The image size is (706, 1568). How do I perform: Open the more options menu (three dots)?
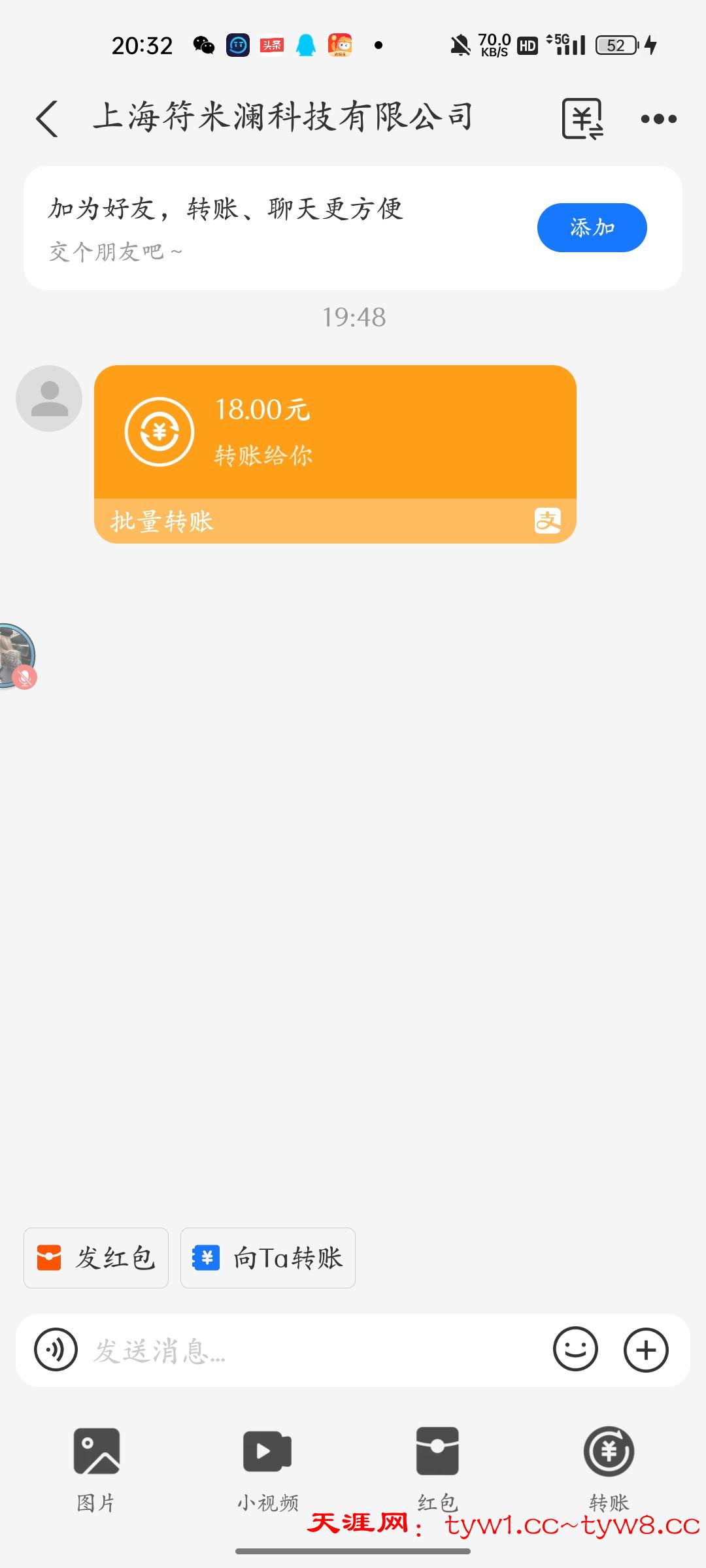tap(658, 118)
